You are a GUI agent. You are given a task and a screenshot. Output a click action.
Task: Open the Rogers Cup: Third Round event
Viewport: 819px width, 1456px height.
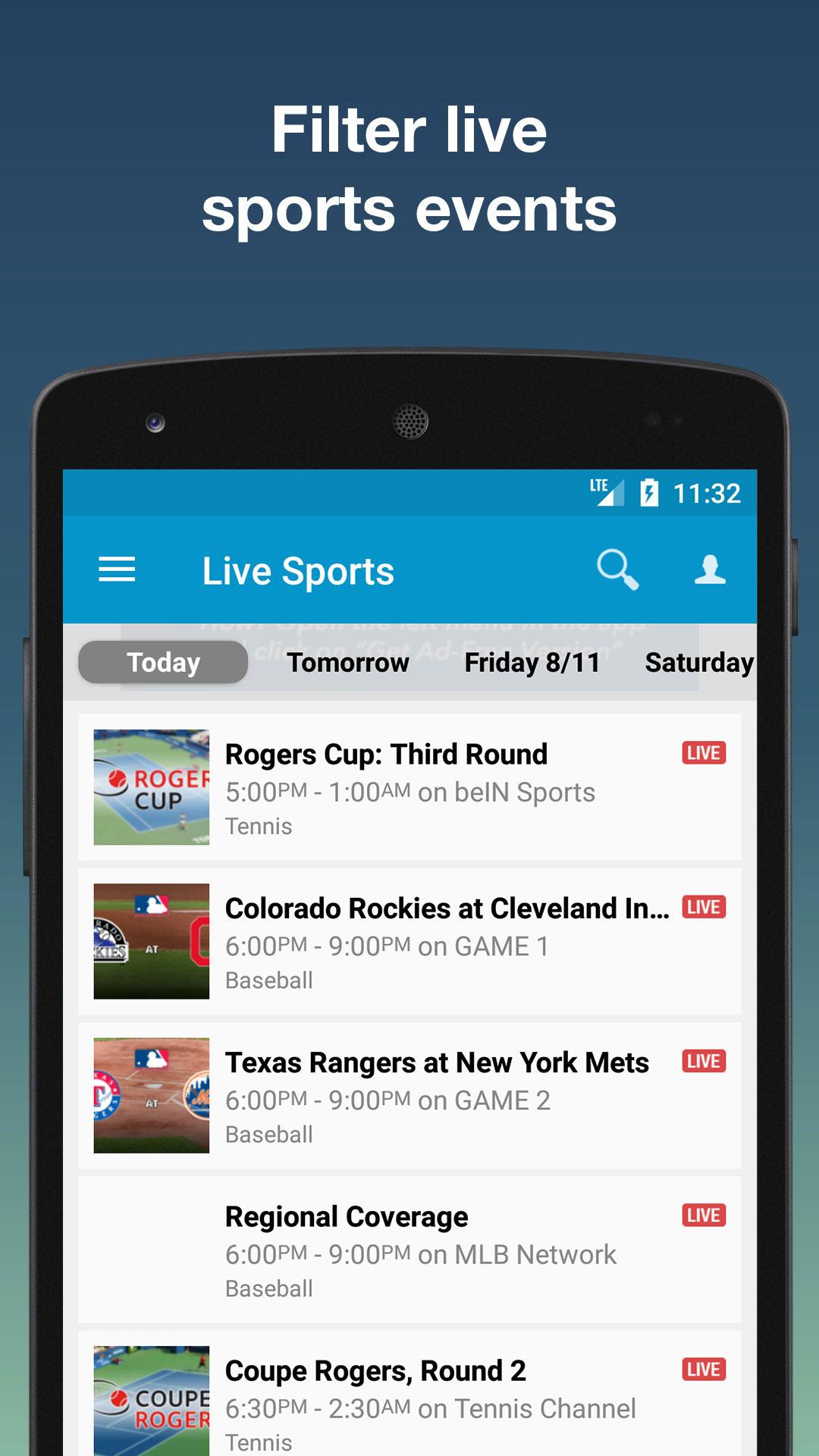click(385, 754)
